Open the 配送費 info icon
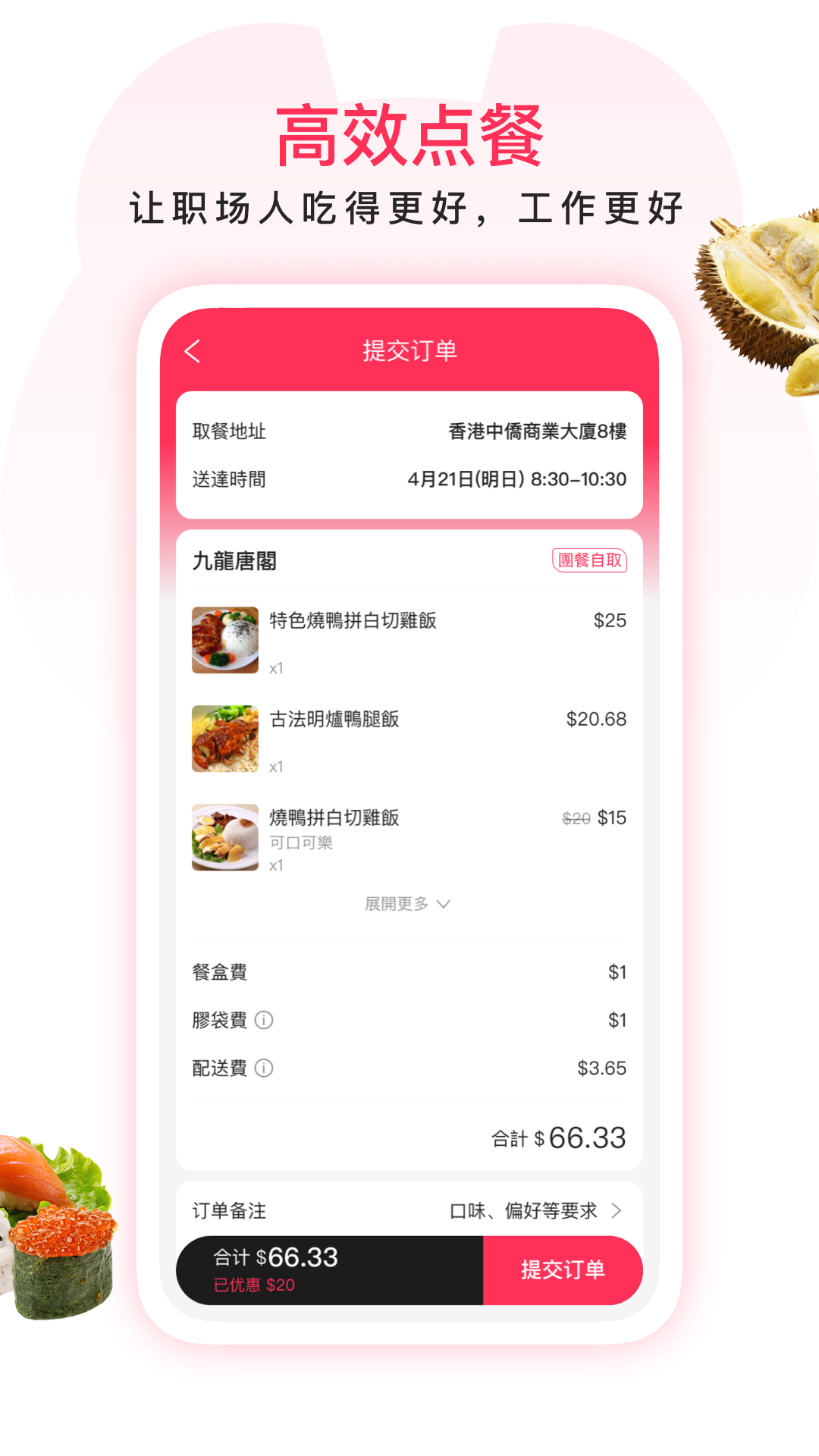The width and height of the screenshot is (819, 1456). click(263, 1068)
